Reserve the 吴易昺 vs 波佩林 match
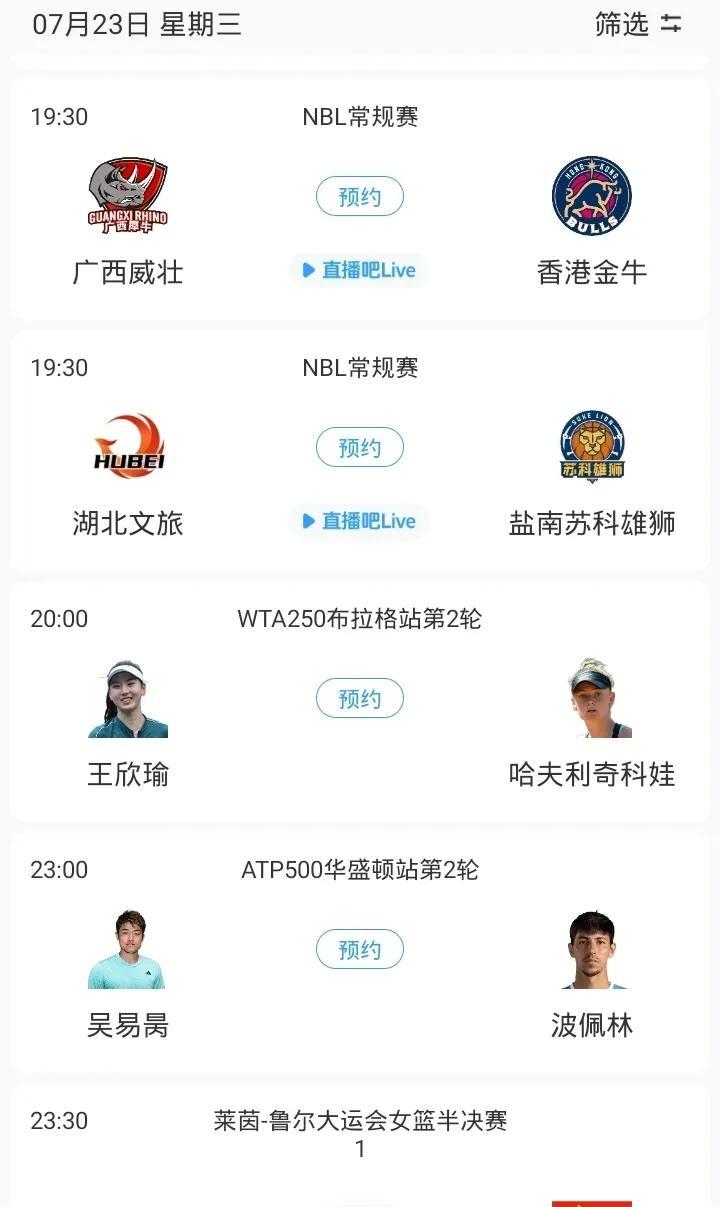The image size is (720, 1207). [x=359, y=950]
